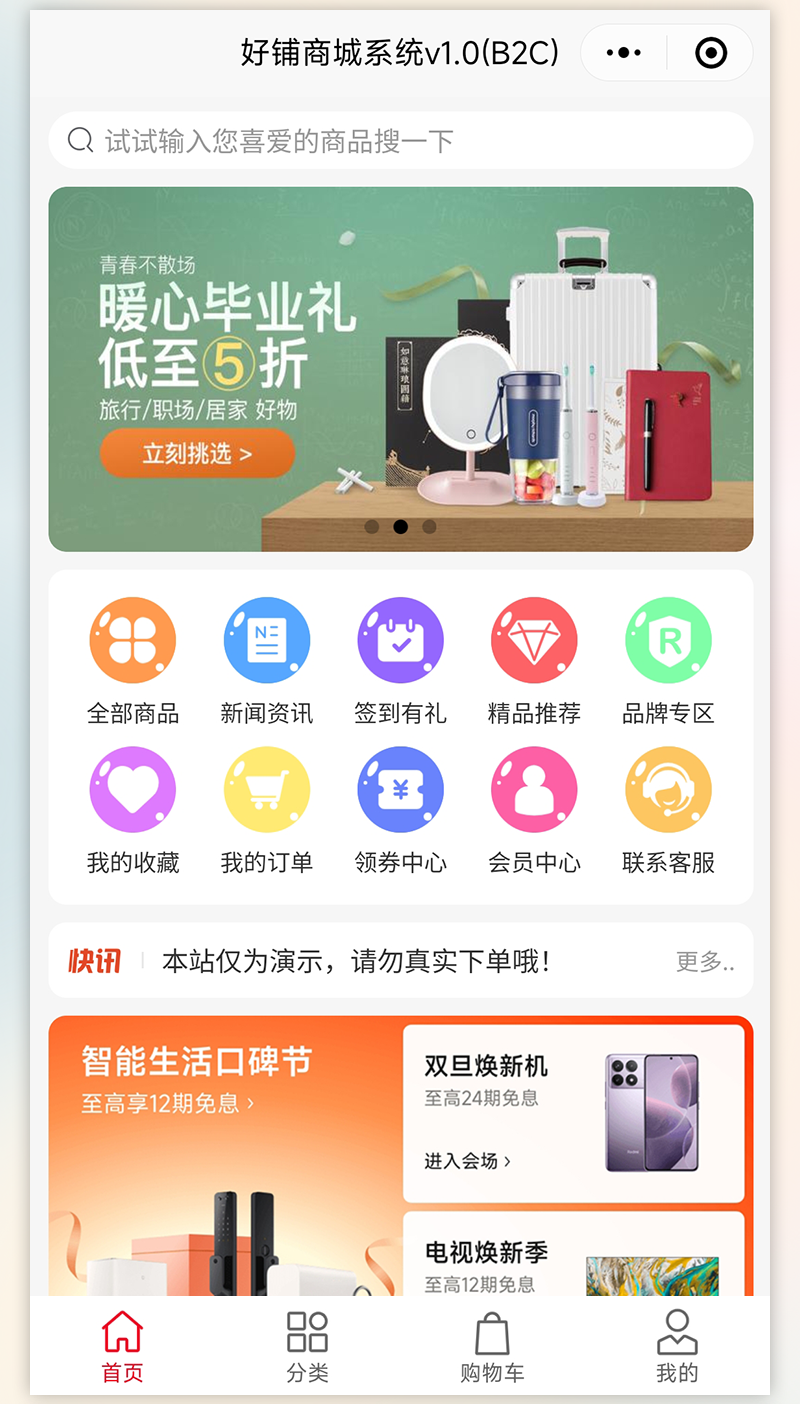Open the mini program overflow menu
The height and width of the screenshot is (1404, 800).
click(x=624, y=53)
